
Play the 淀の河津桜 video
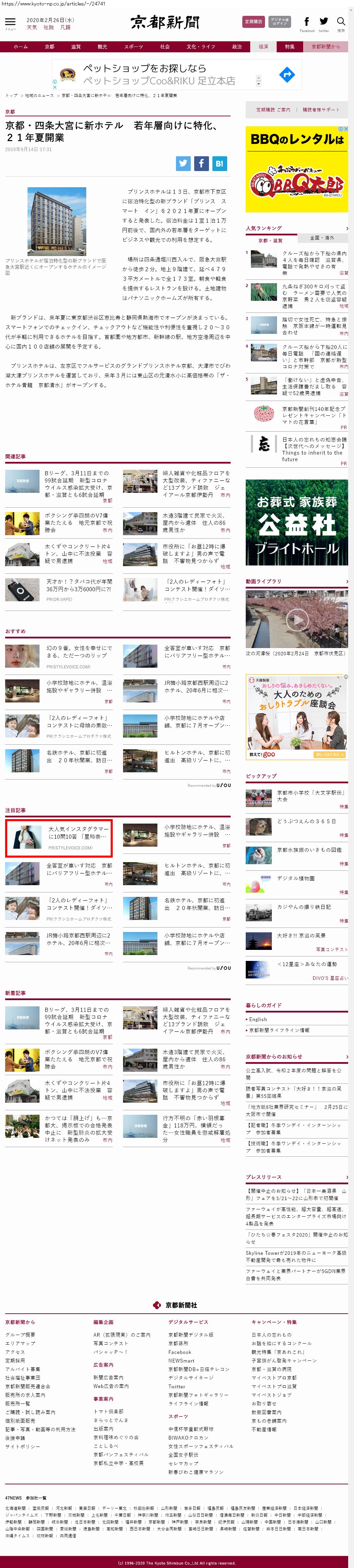pyautogui.click(x=297, y=619)
